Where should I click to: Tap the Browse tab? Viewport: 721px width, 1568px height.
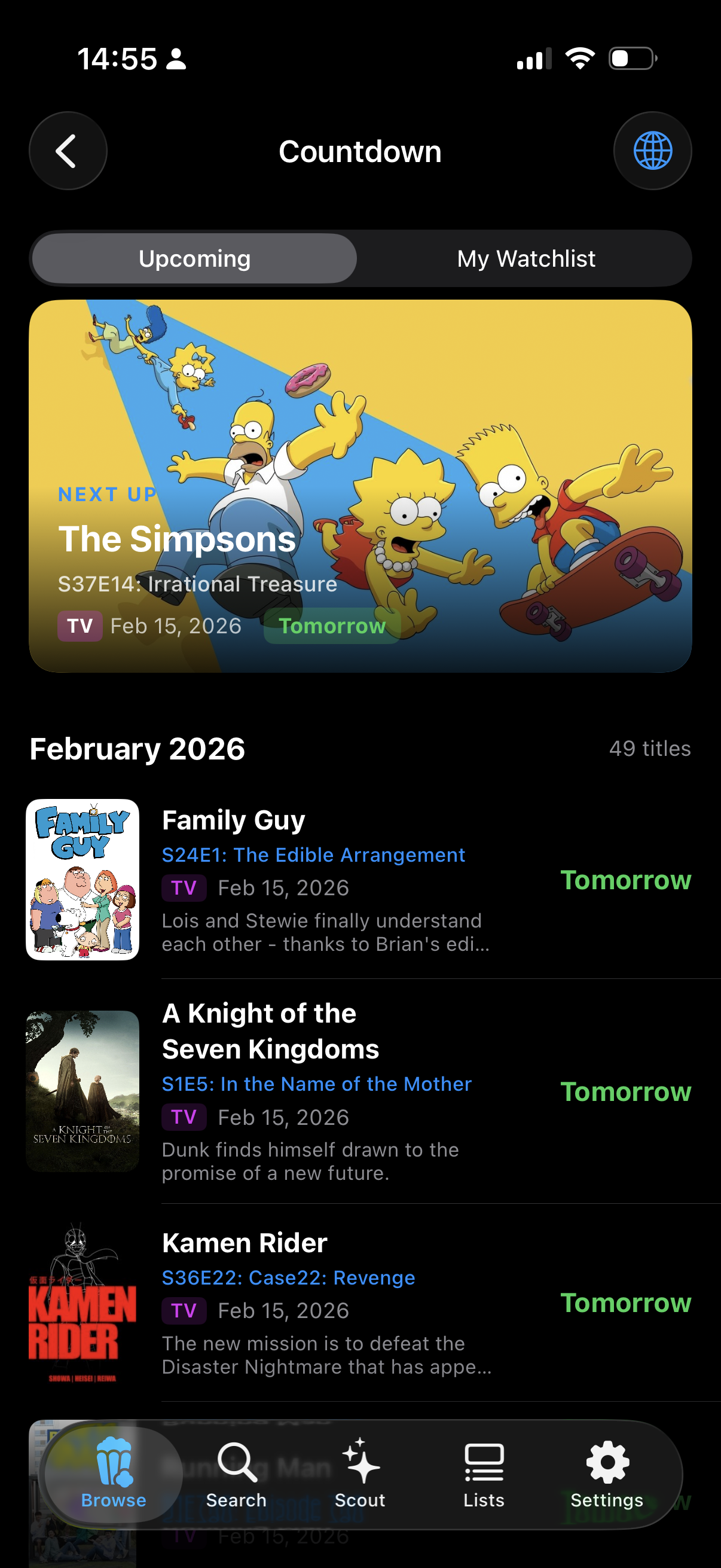point(114,1473)
